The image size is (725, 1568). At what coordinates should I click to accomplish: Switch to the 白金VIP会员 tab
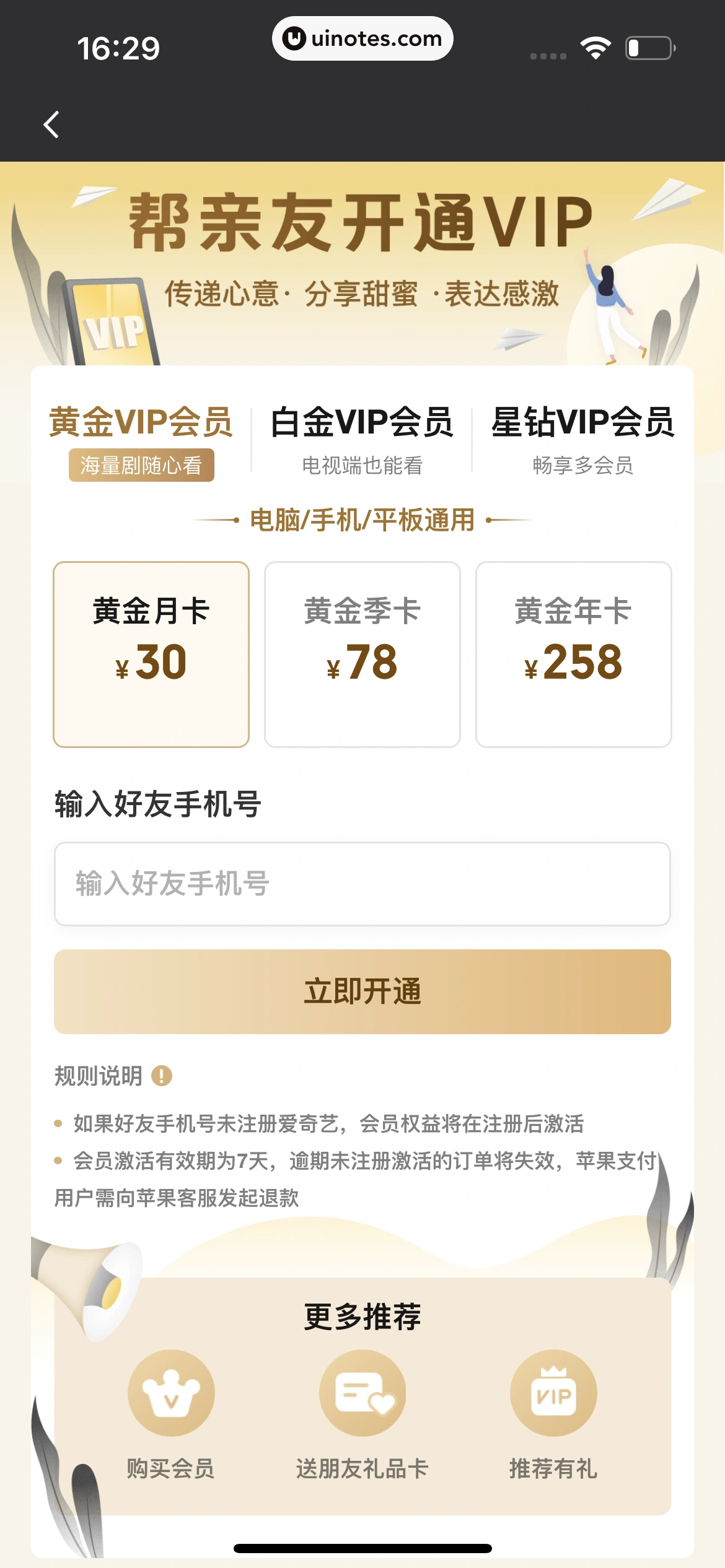362,424
